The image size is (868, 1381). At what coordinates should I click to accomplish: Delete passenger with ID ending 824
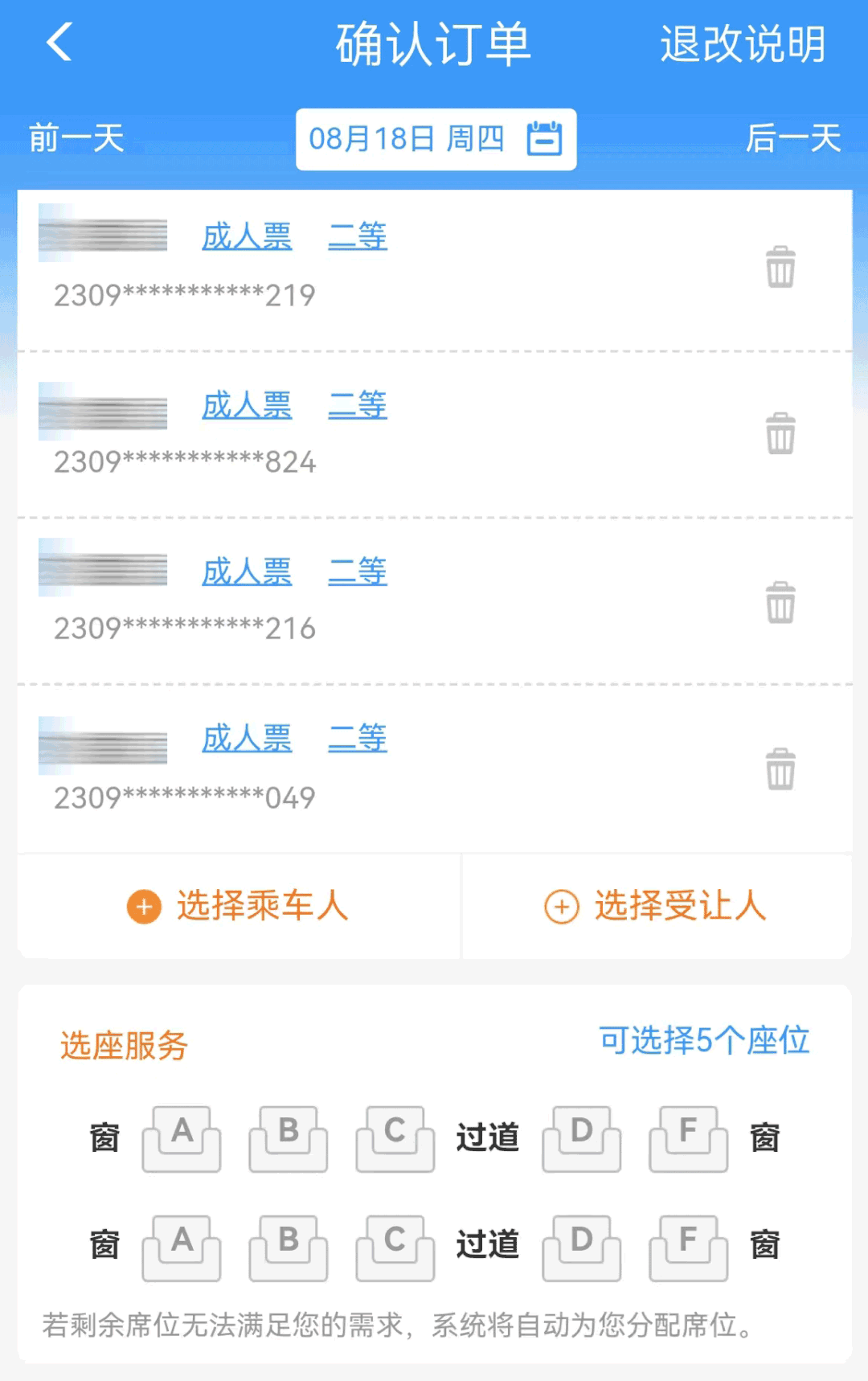pyautogui.click(x=780, y=434)
